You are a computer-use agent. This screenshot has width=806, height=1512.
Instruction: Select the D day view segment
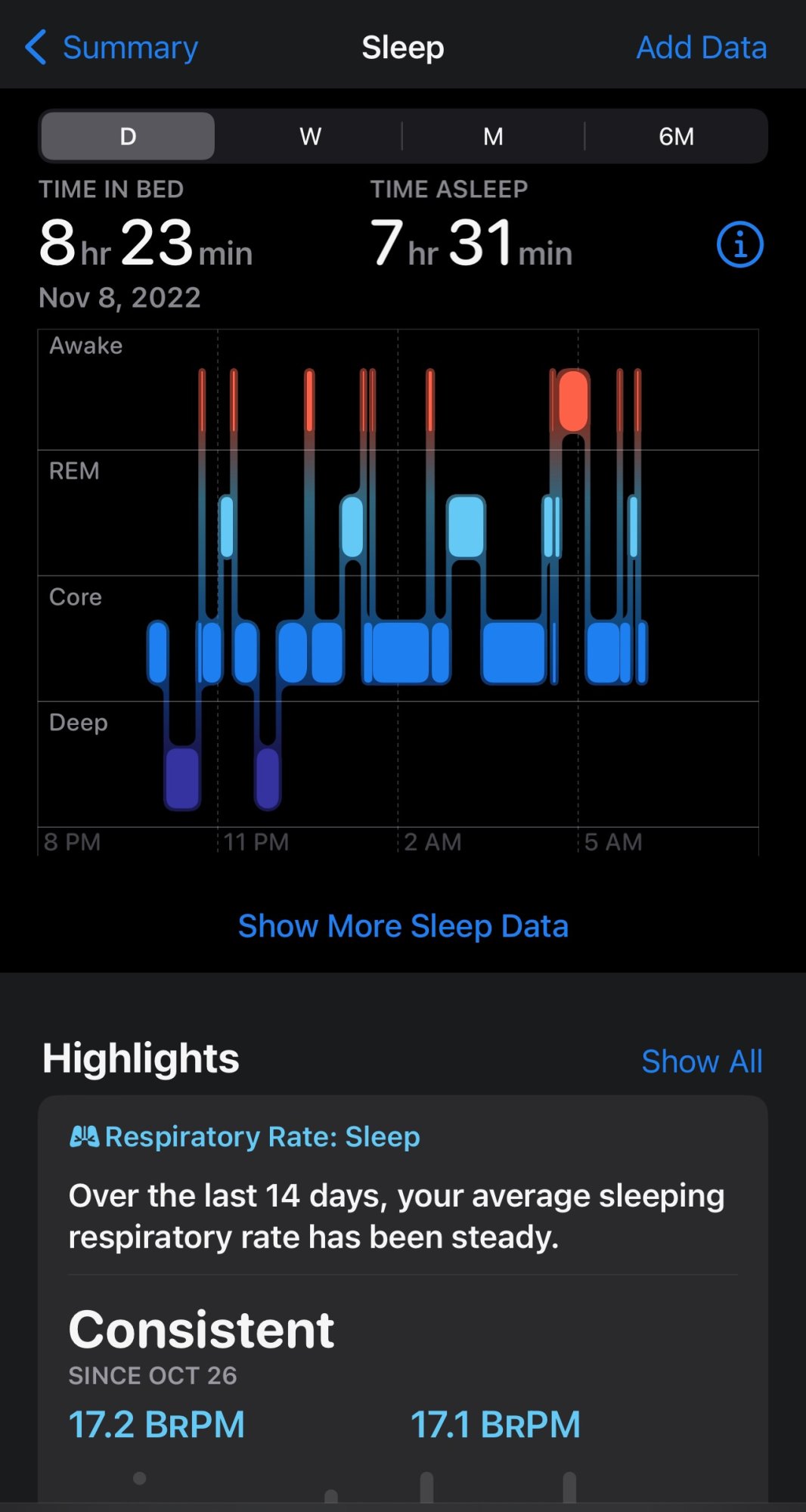(x=128, y=136)
